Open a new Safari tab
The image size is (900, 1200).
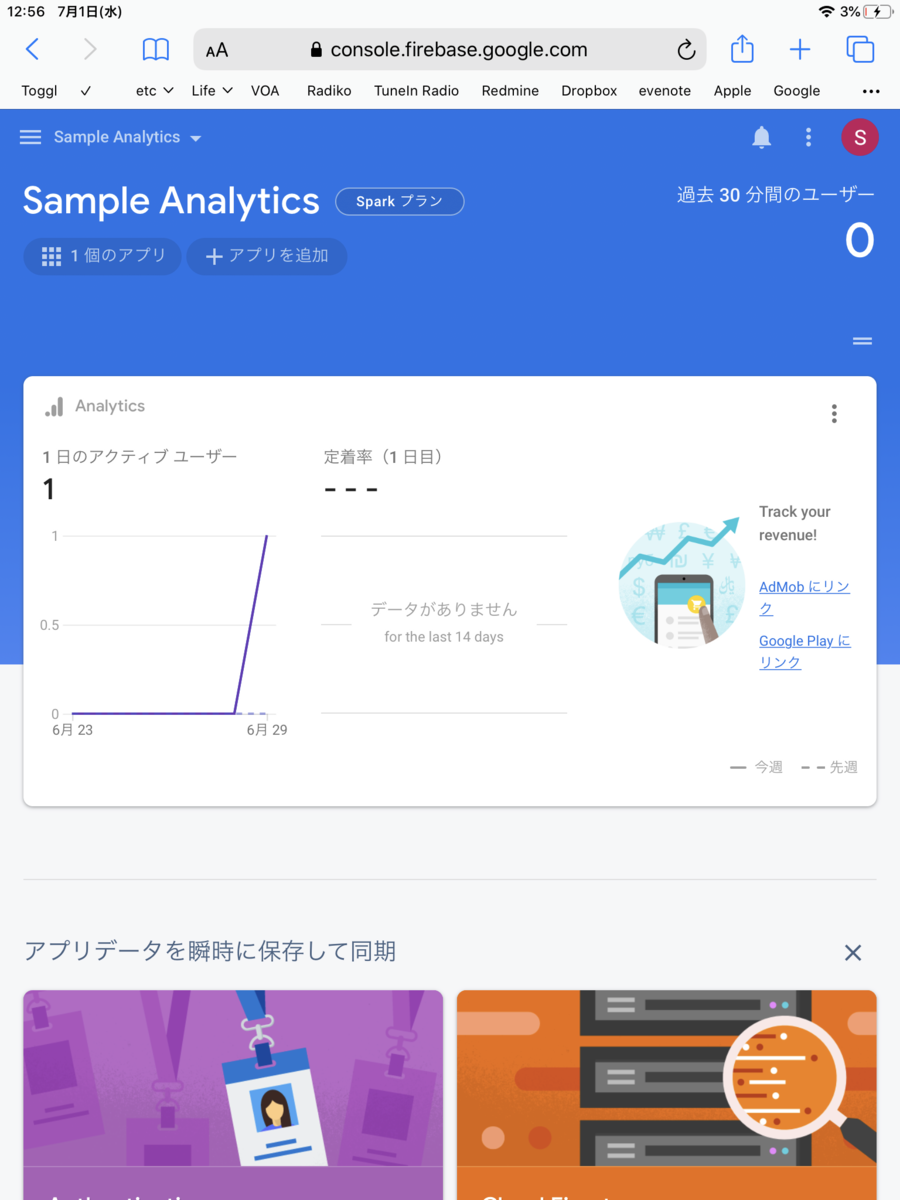click(x=800, y=49)
